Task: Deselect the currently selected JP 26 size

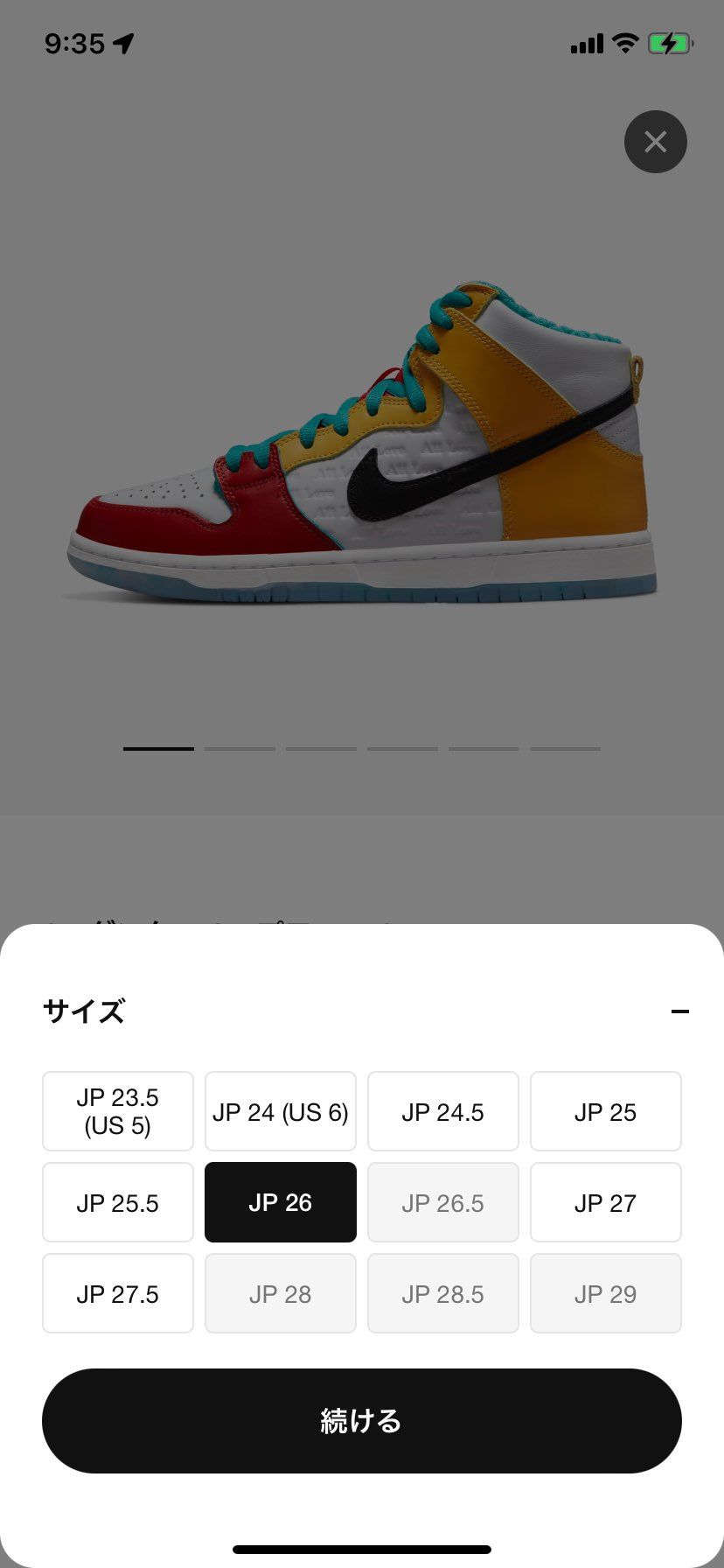Action: pyautogui.click(x=280, y=1202)
